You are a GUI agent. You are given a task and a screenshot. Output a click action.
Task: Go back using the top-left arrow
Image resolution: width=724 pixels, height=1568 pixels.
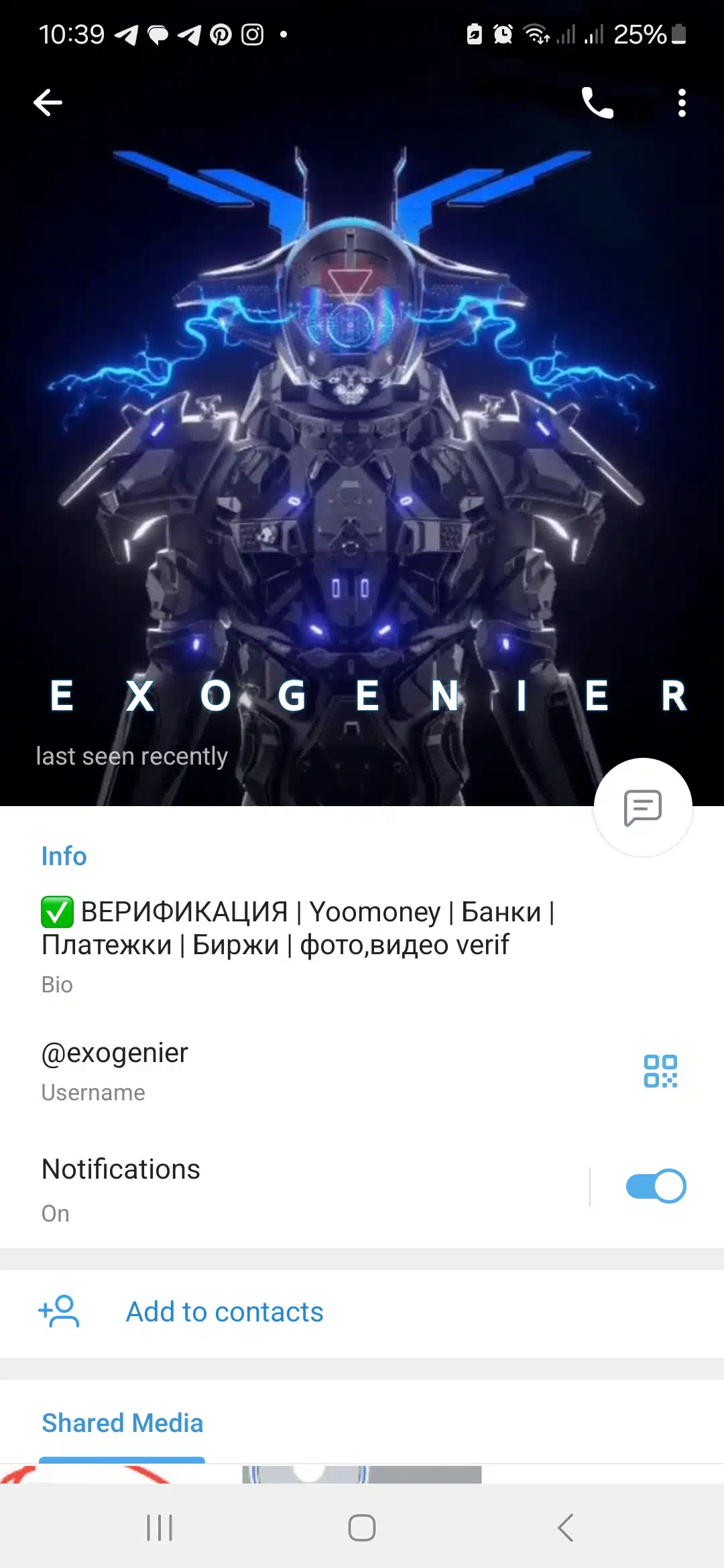[48, 103]
